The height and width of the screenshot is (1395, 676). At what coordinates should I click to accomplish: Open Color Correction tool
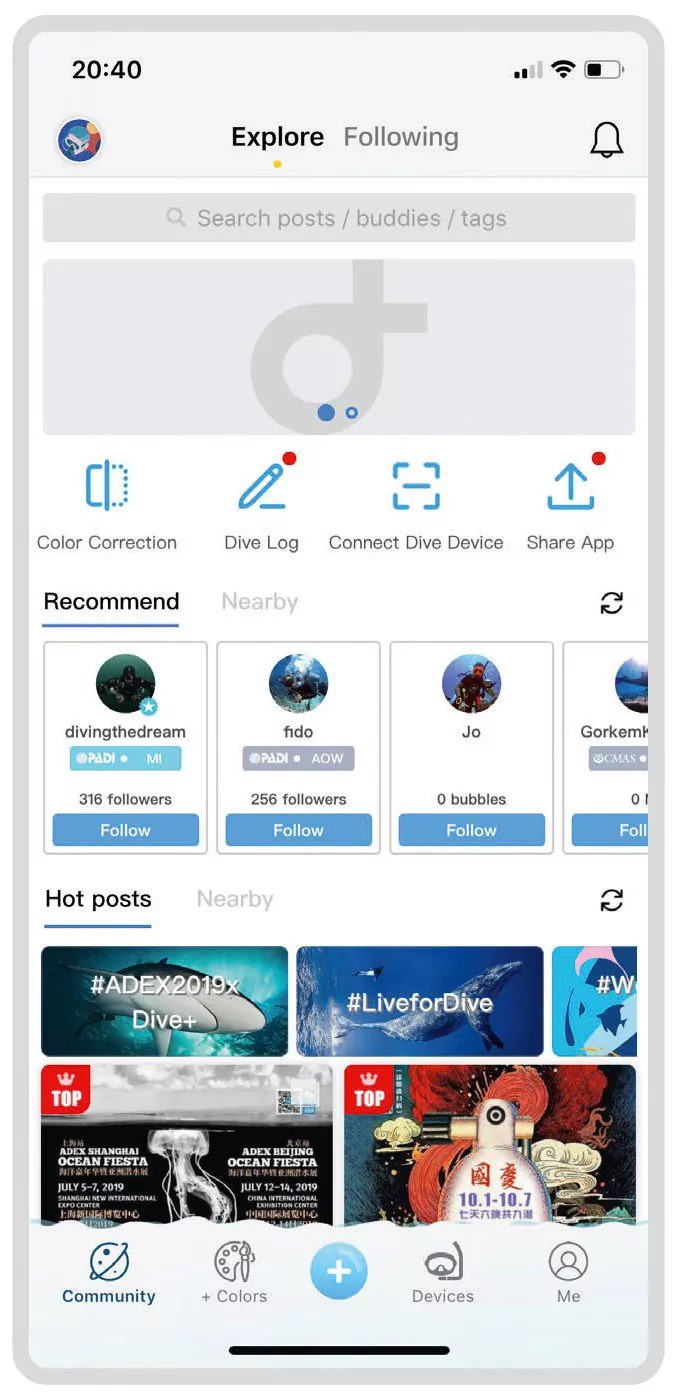tap(107, 505)
